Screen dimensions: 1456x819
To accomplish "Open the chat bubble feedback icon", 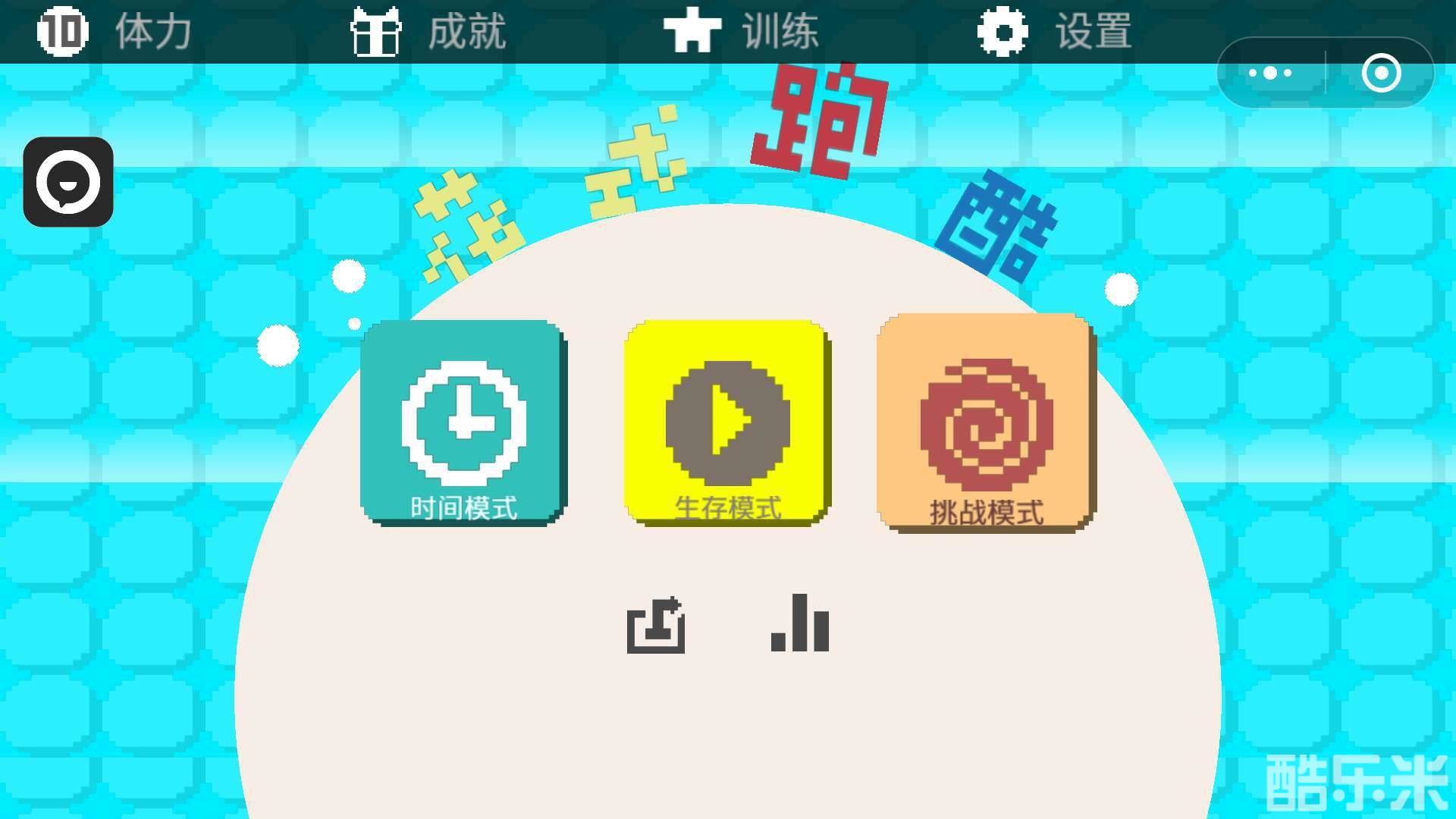I will (x=68, y=182).
